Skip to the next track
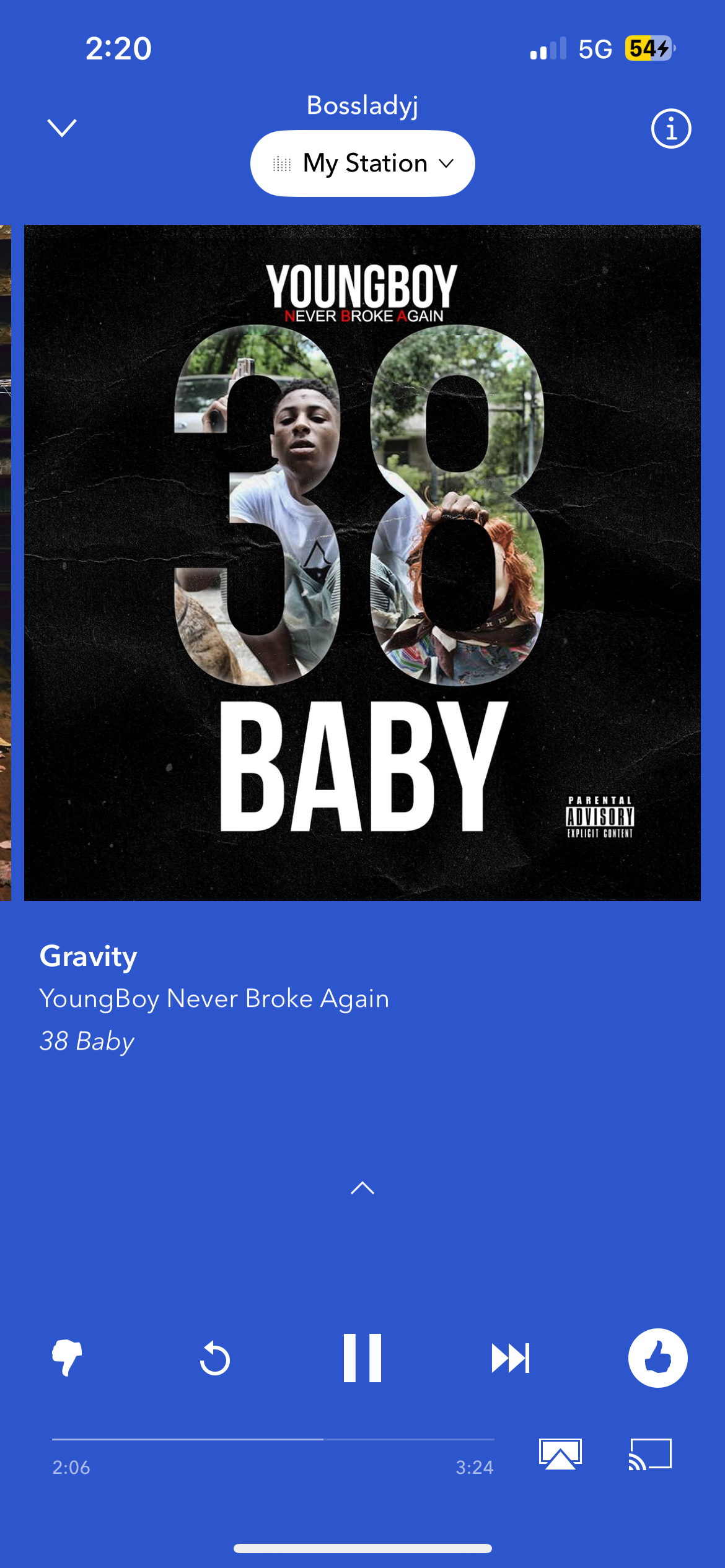725x1568 pixels. [511, 1358]
